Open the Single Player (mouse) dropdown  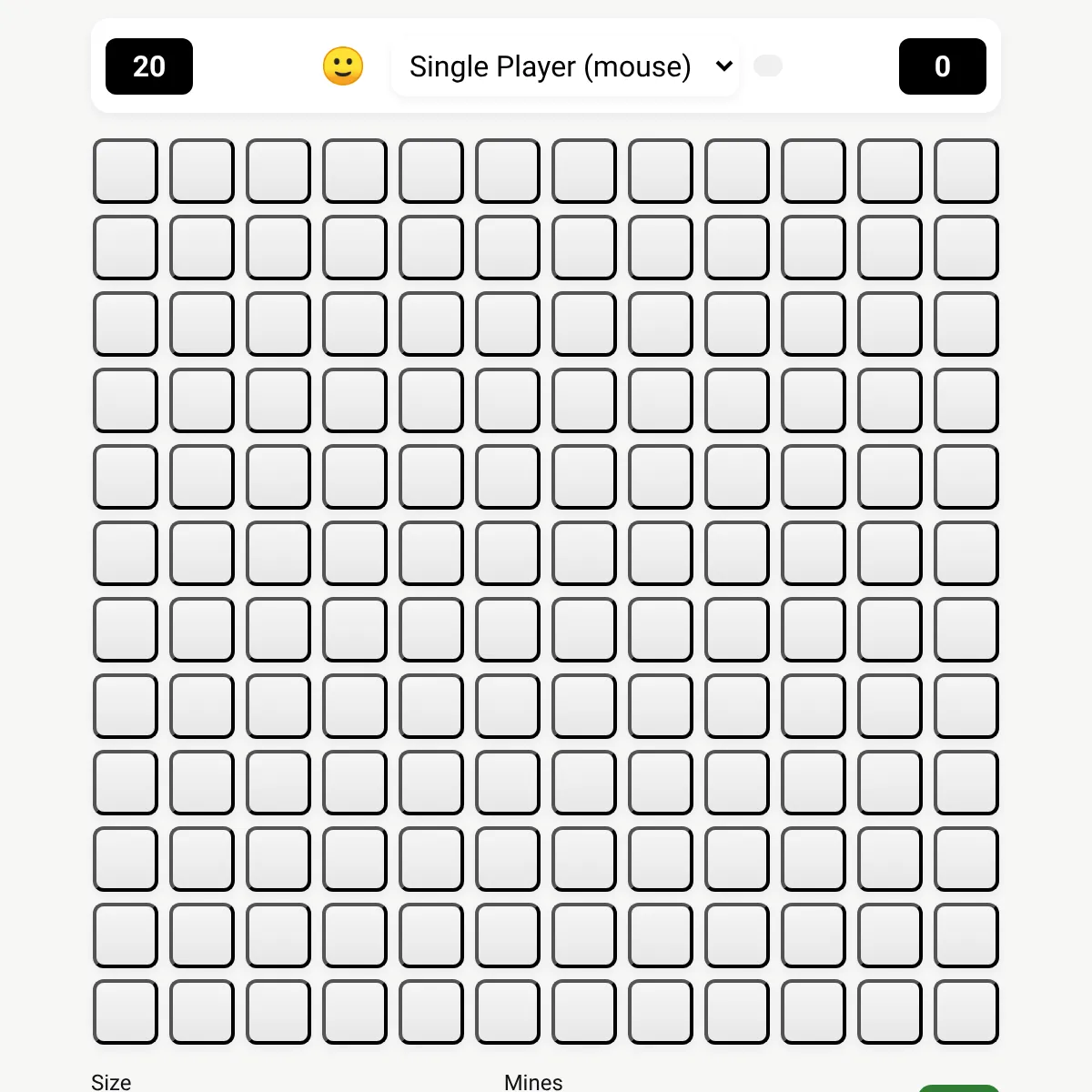[x=565, y=66]
